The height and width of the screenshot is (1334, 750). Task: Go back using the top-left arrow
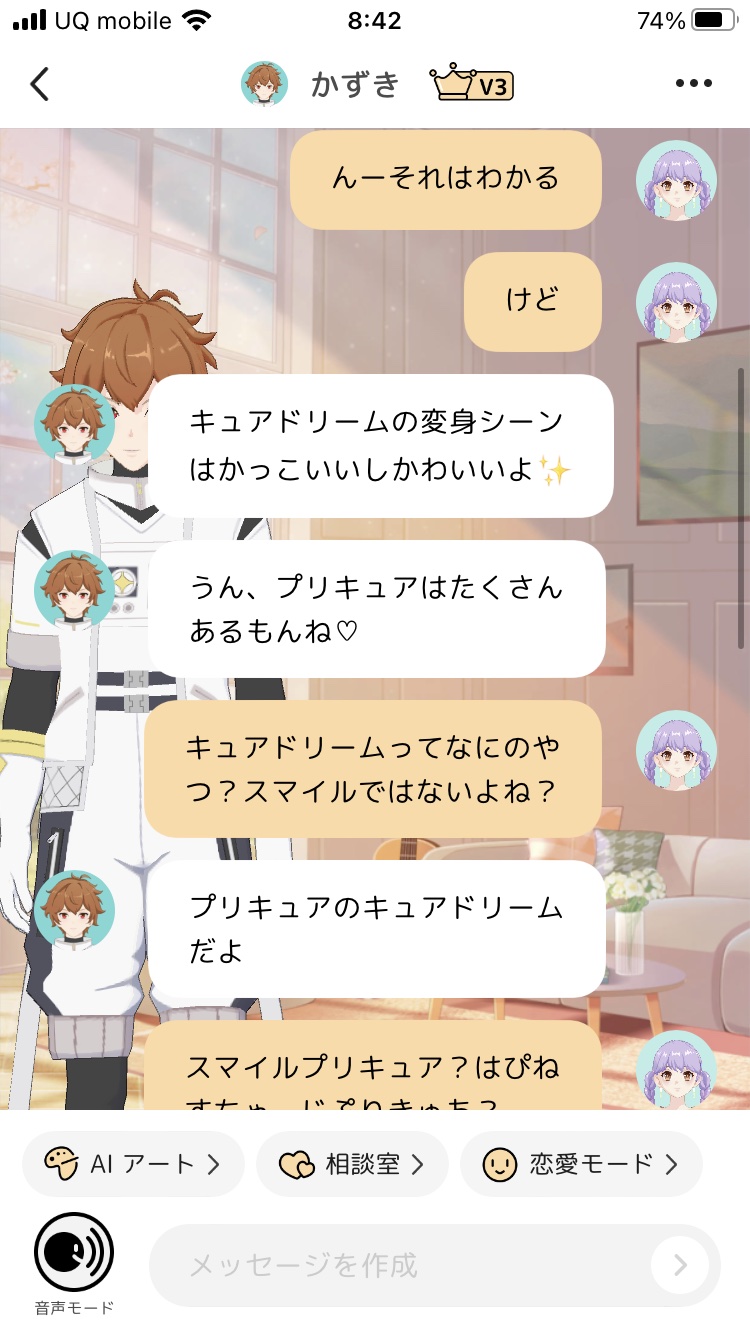point(40,84)
